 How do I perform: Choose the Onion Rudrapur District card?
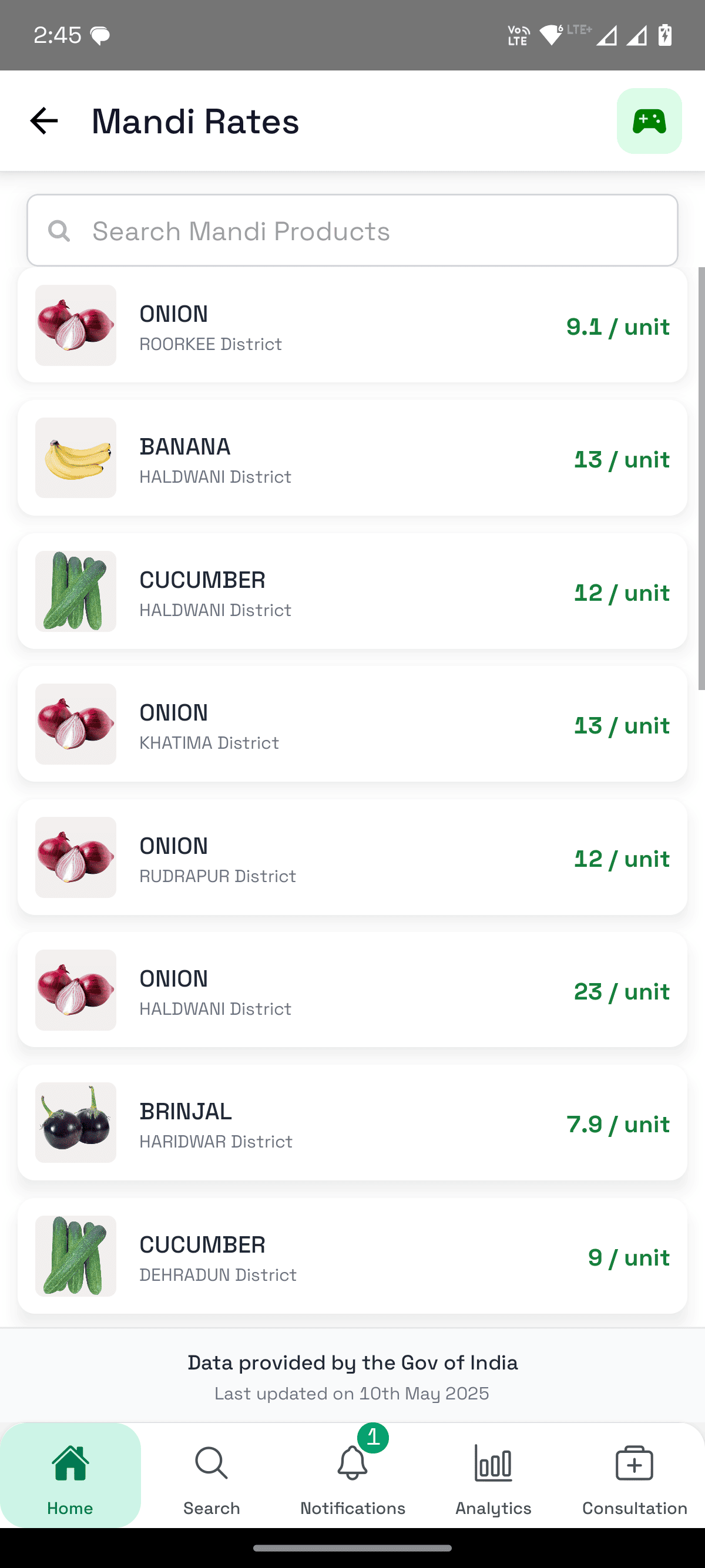pyautogui.click(x=352, y=857)
